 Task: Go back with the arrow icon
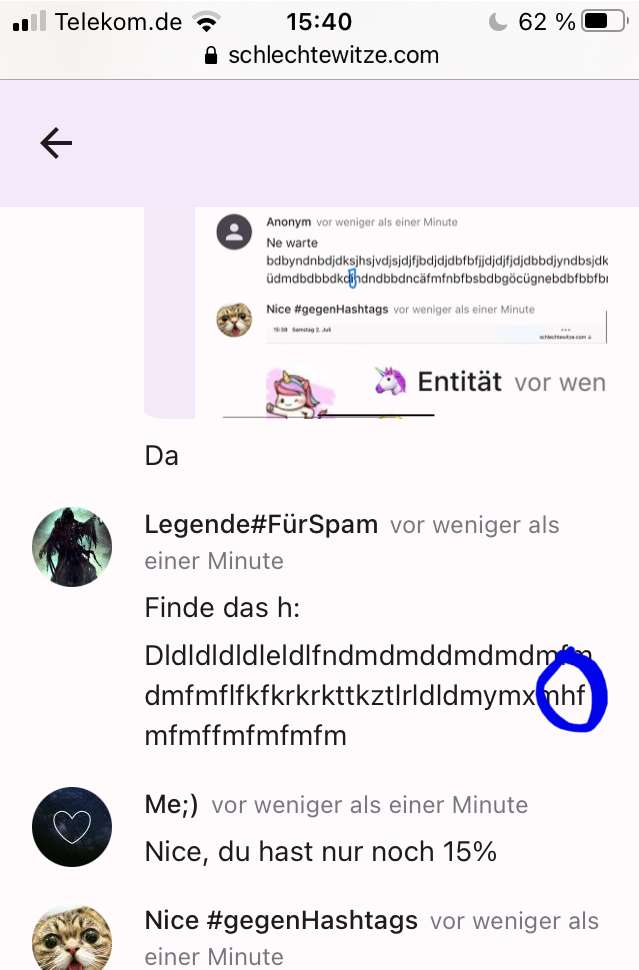pos(56,144)
